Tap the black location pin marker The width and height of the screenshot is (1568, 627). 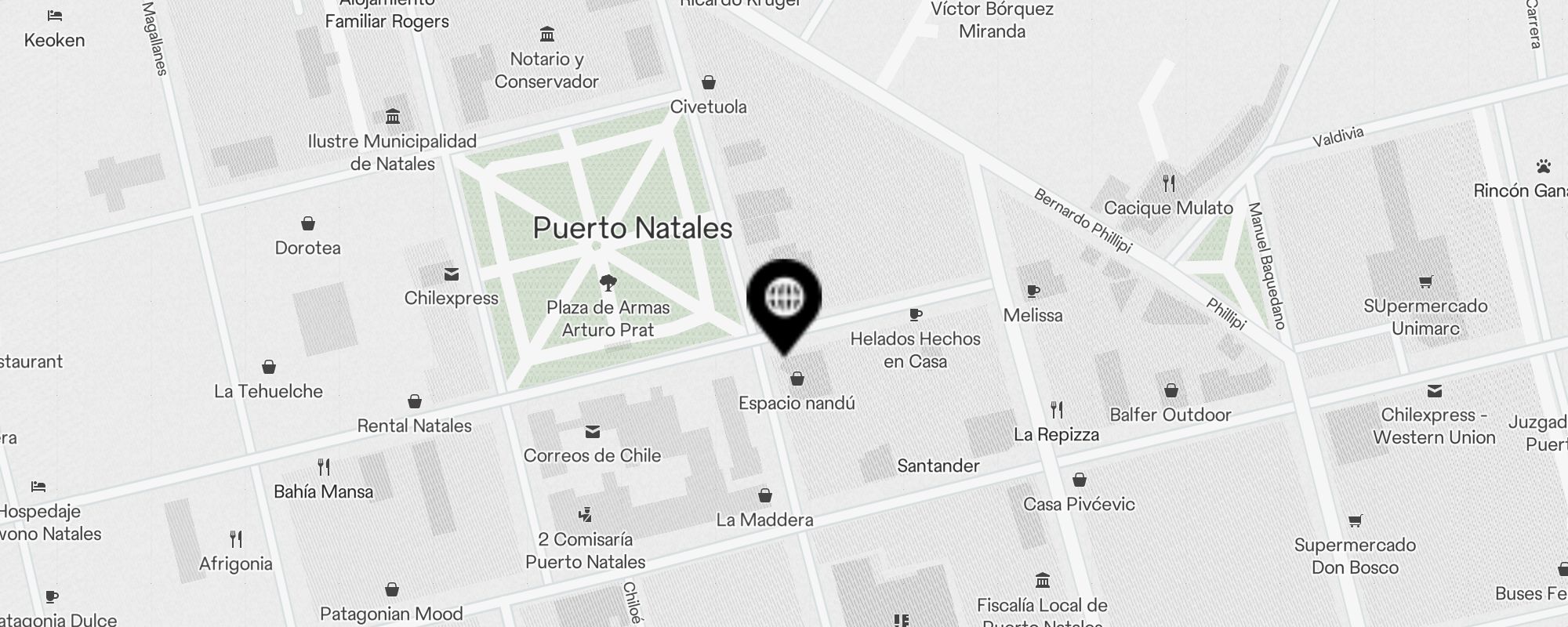[x=783, y=301]
